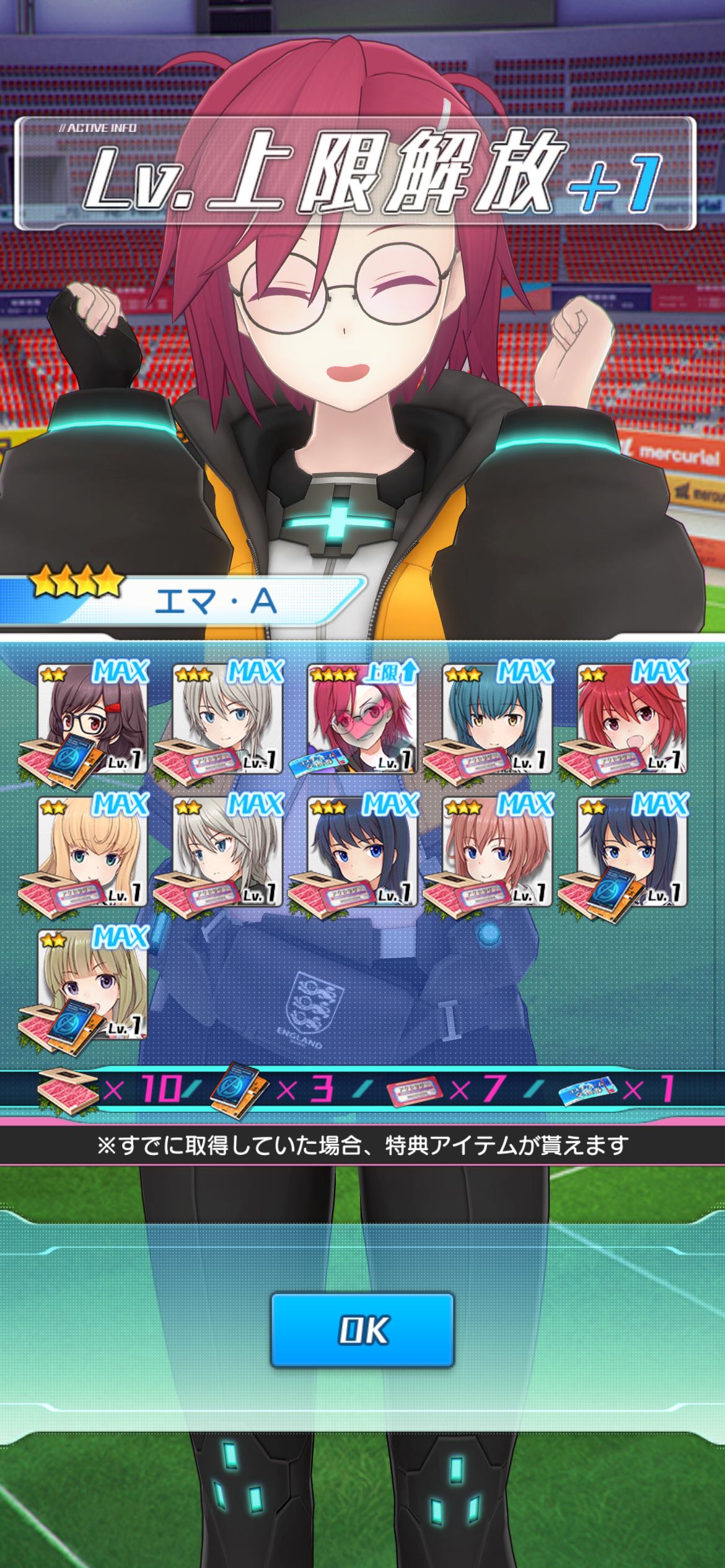Open the pink-haired three-star character card
The width and height of the screenshot is (725, 1568).
(x=497, y=851)
